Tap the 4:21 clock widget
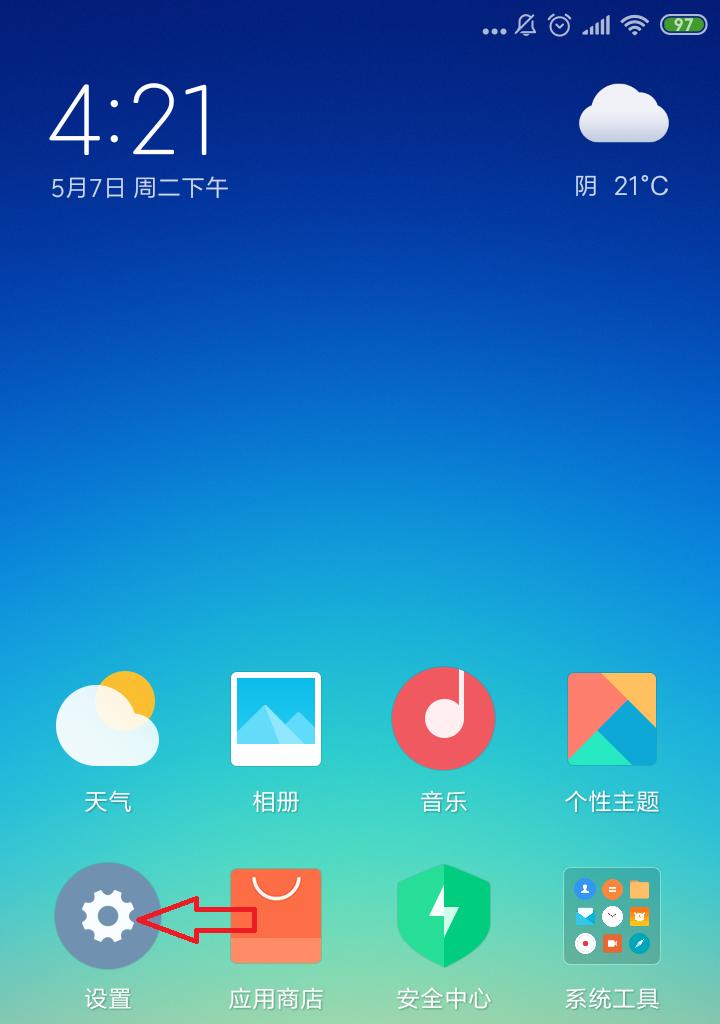 click(133, 120)
